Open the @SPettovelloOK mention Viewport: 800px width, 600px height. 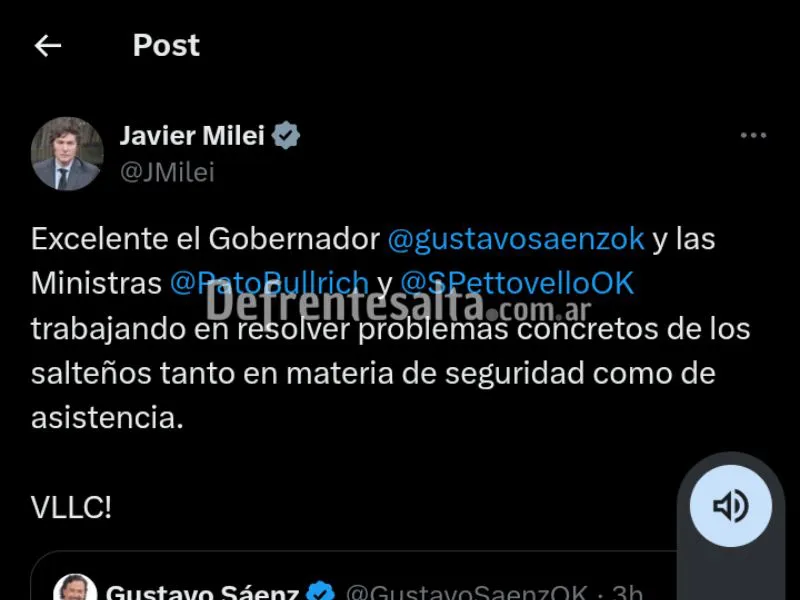point(517,284)
